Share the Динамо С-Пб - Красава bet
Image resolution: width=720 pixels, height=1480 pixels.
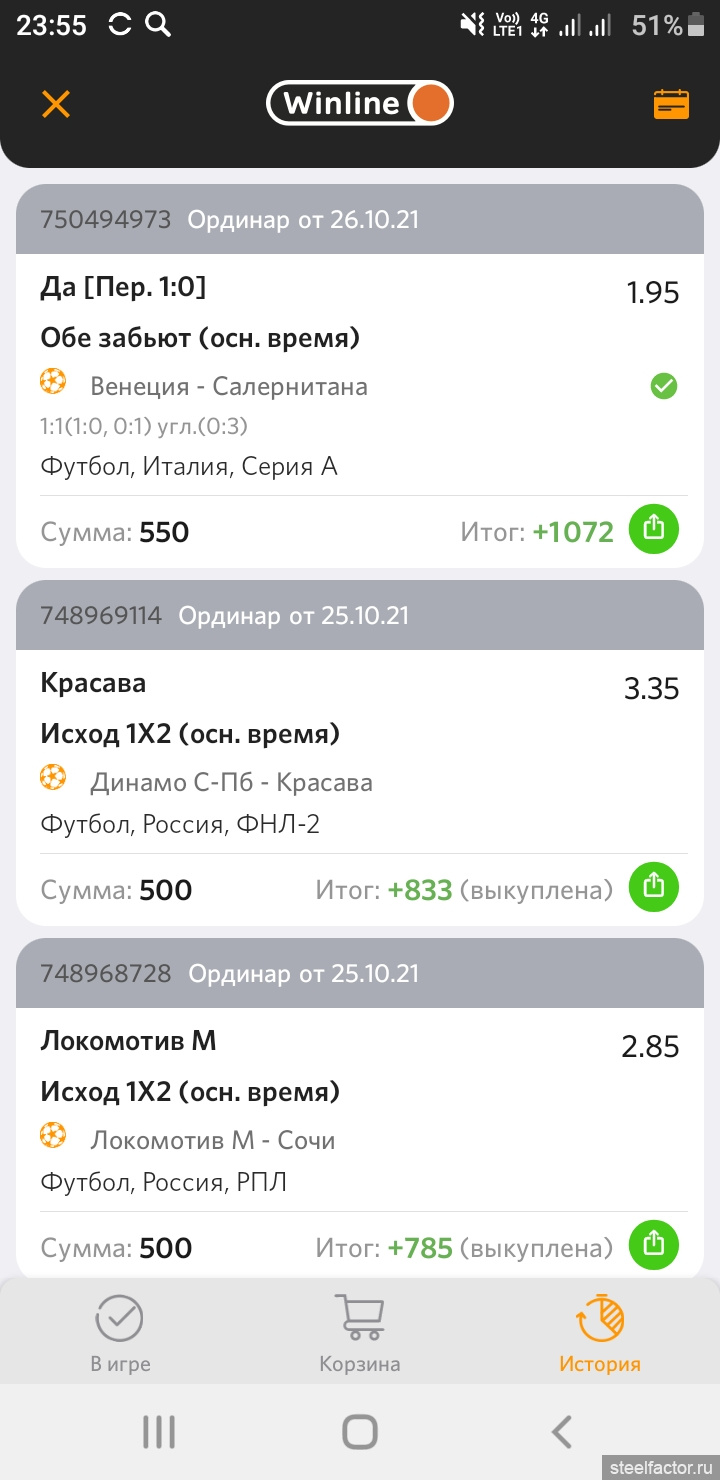coord(653,887)
